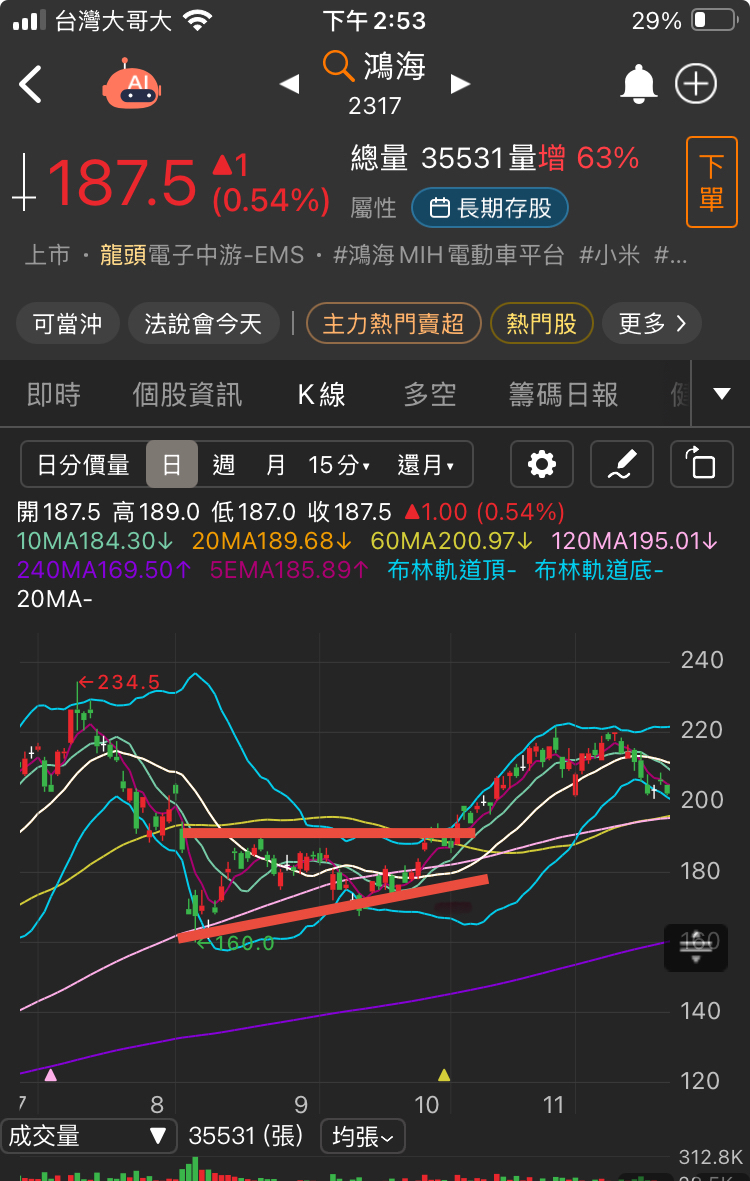Switch to the next stock with the right triangle
This screenshot has width=750, height=1181.
[460, 84]
